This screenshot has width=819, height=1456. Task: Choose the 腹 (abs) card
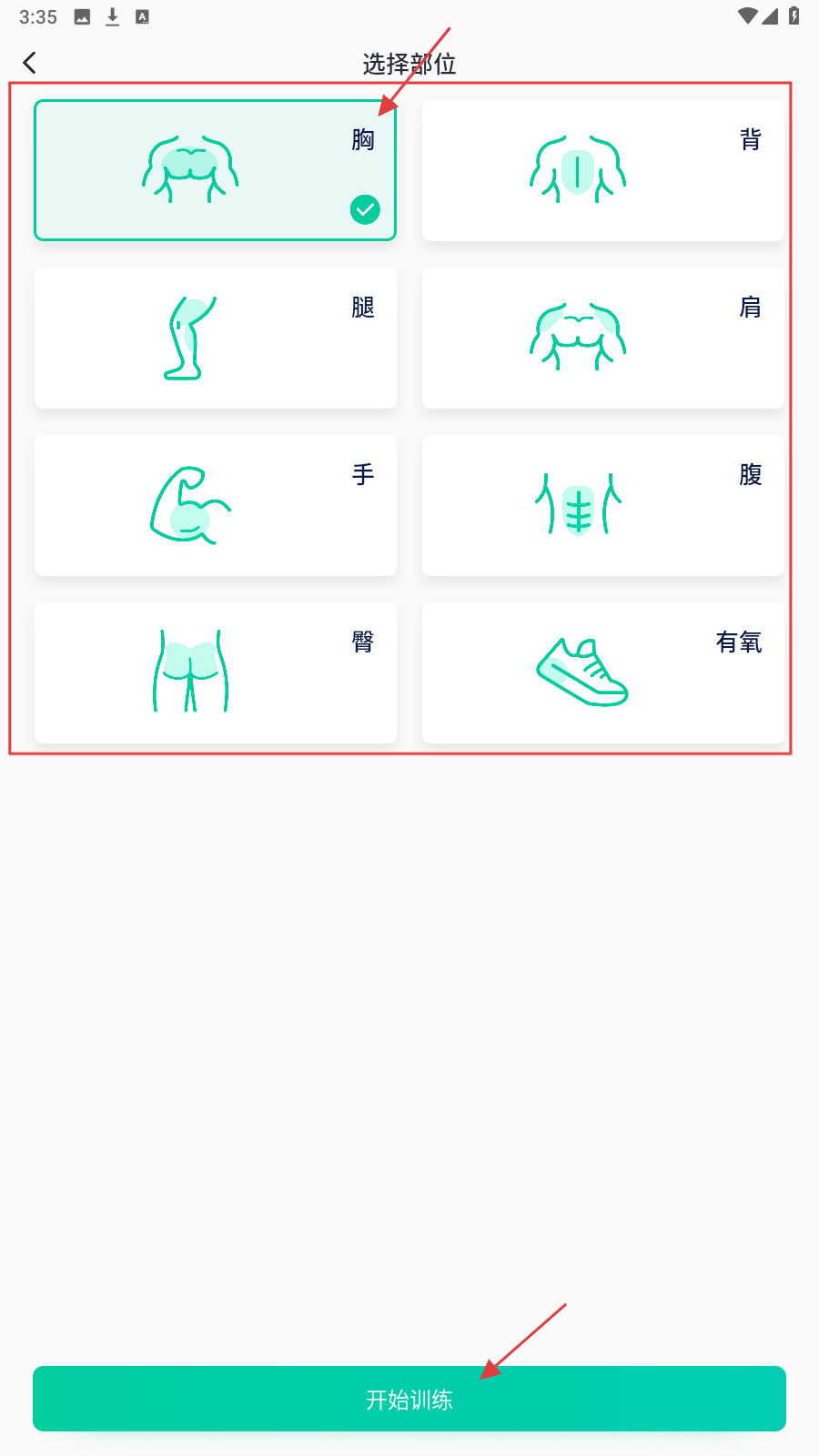click(x=602, y=505)
